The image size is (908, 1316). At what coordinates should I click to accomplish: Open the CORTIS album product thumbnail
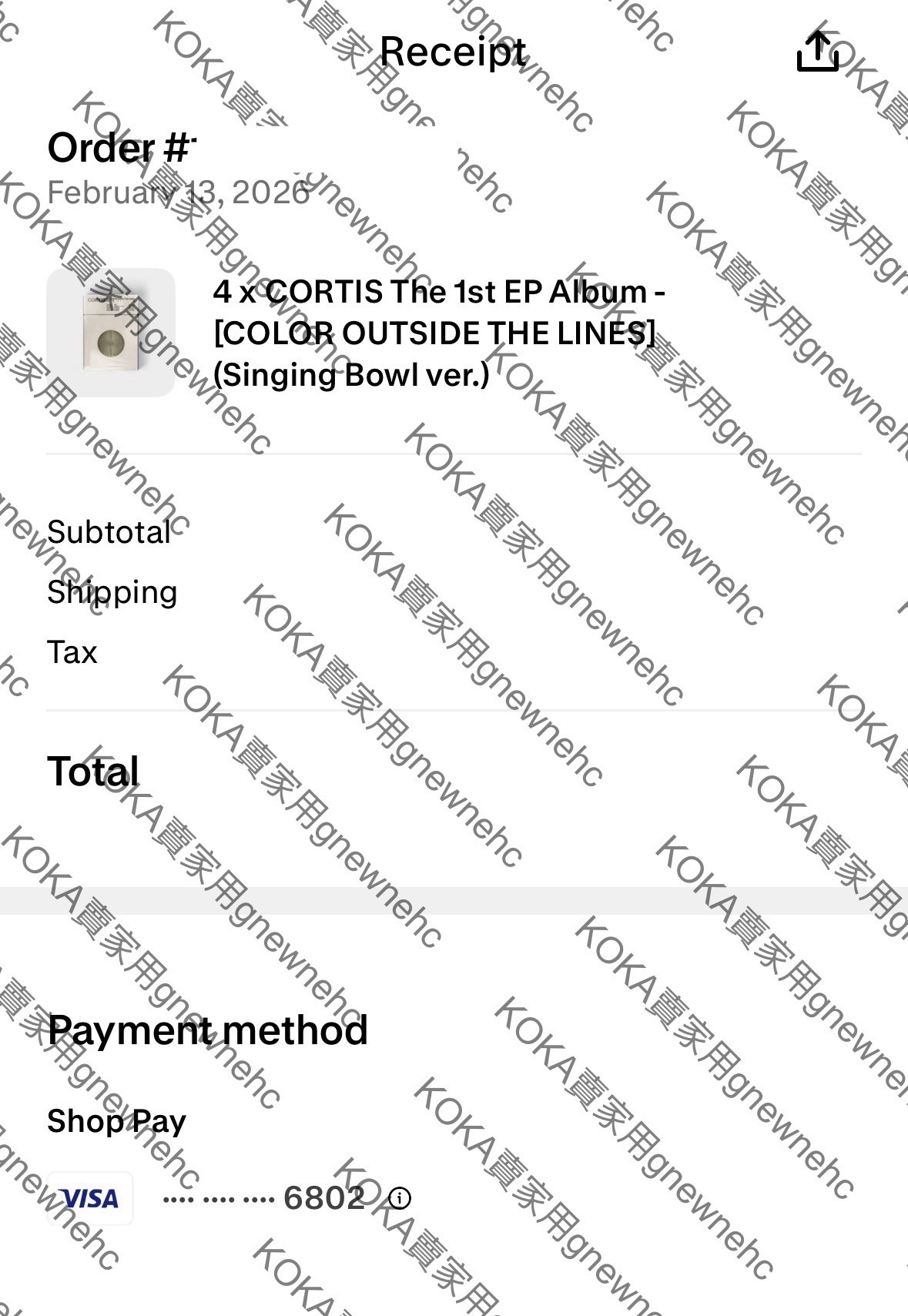pos(111,333)
